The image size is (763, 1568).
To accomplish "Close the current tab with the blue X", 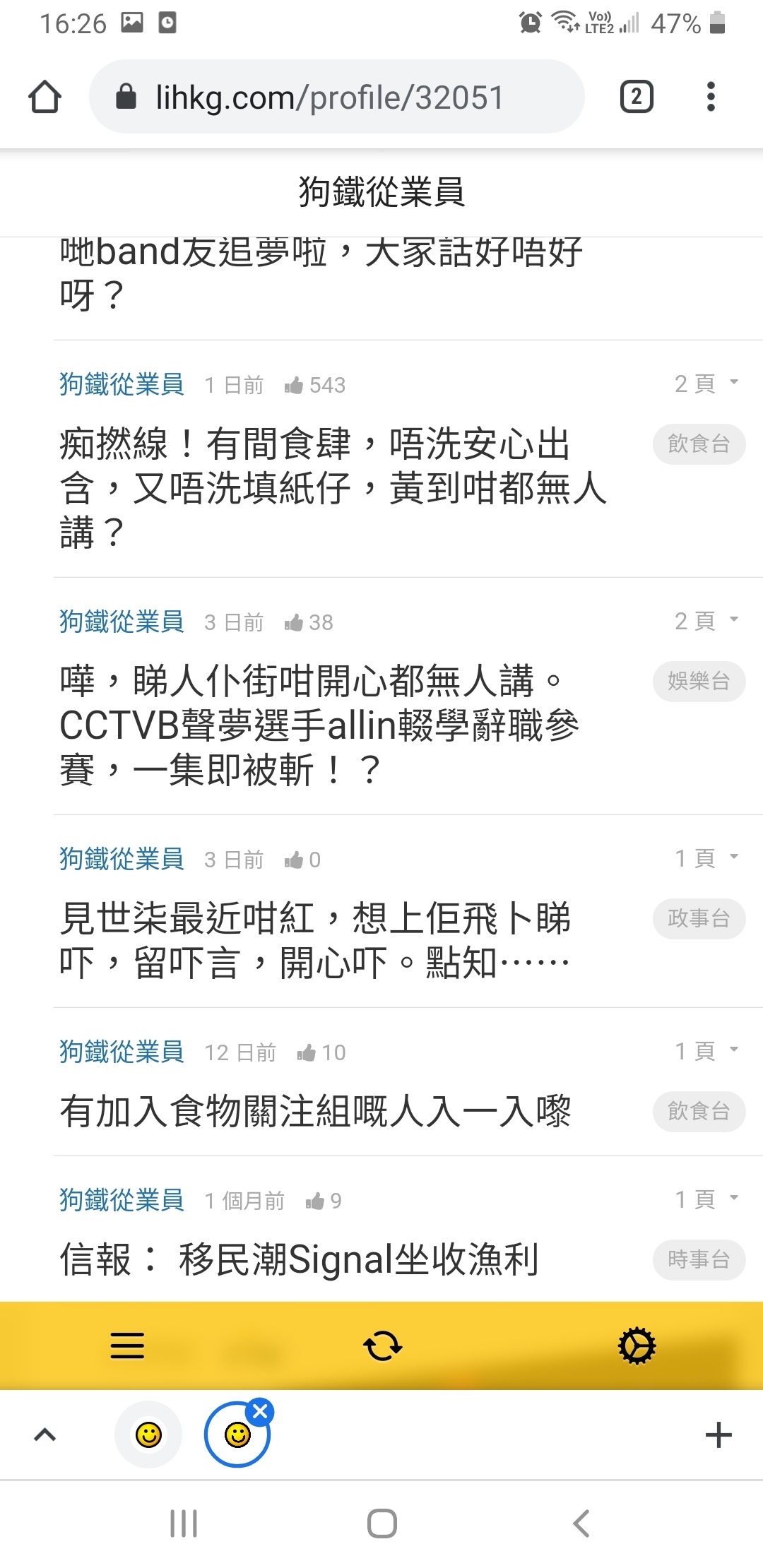I will [260, 1412].
